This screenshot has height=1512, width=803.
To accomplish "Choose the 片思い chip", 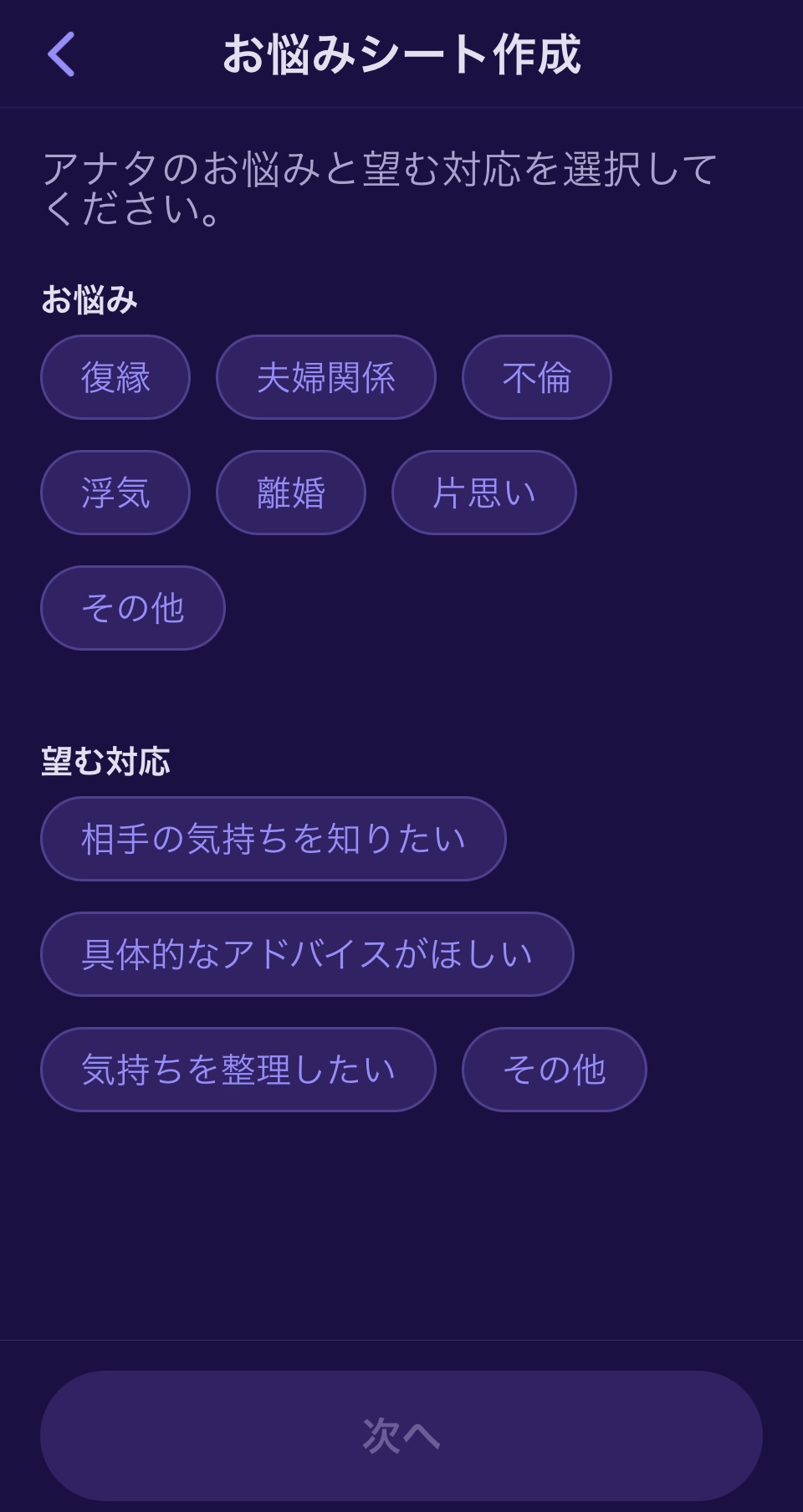I will [x=484, y=493].
